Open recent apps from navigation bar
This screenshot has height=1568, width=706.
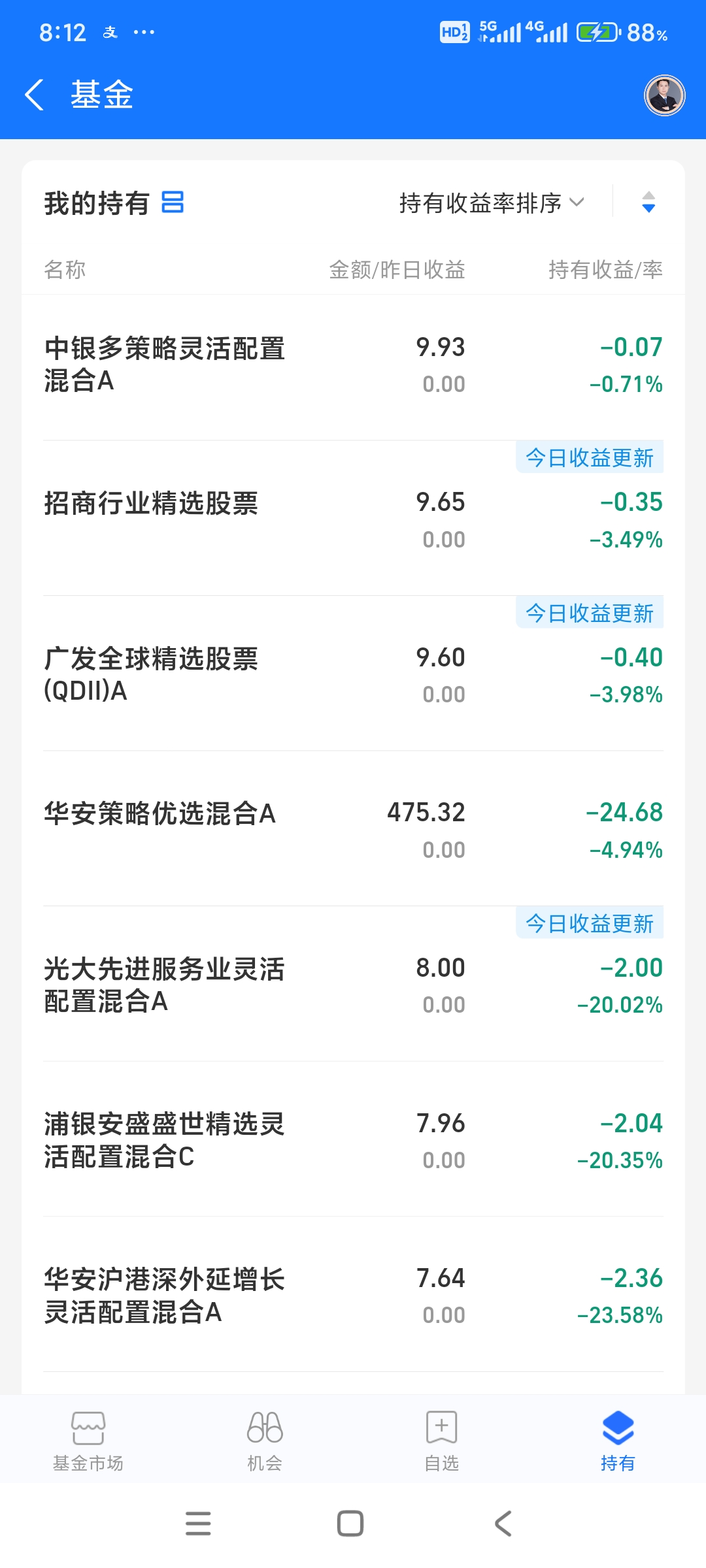click(198, 1524)
